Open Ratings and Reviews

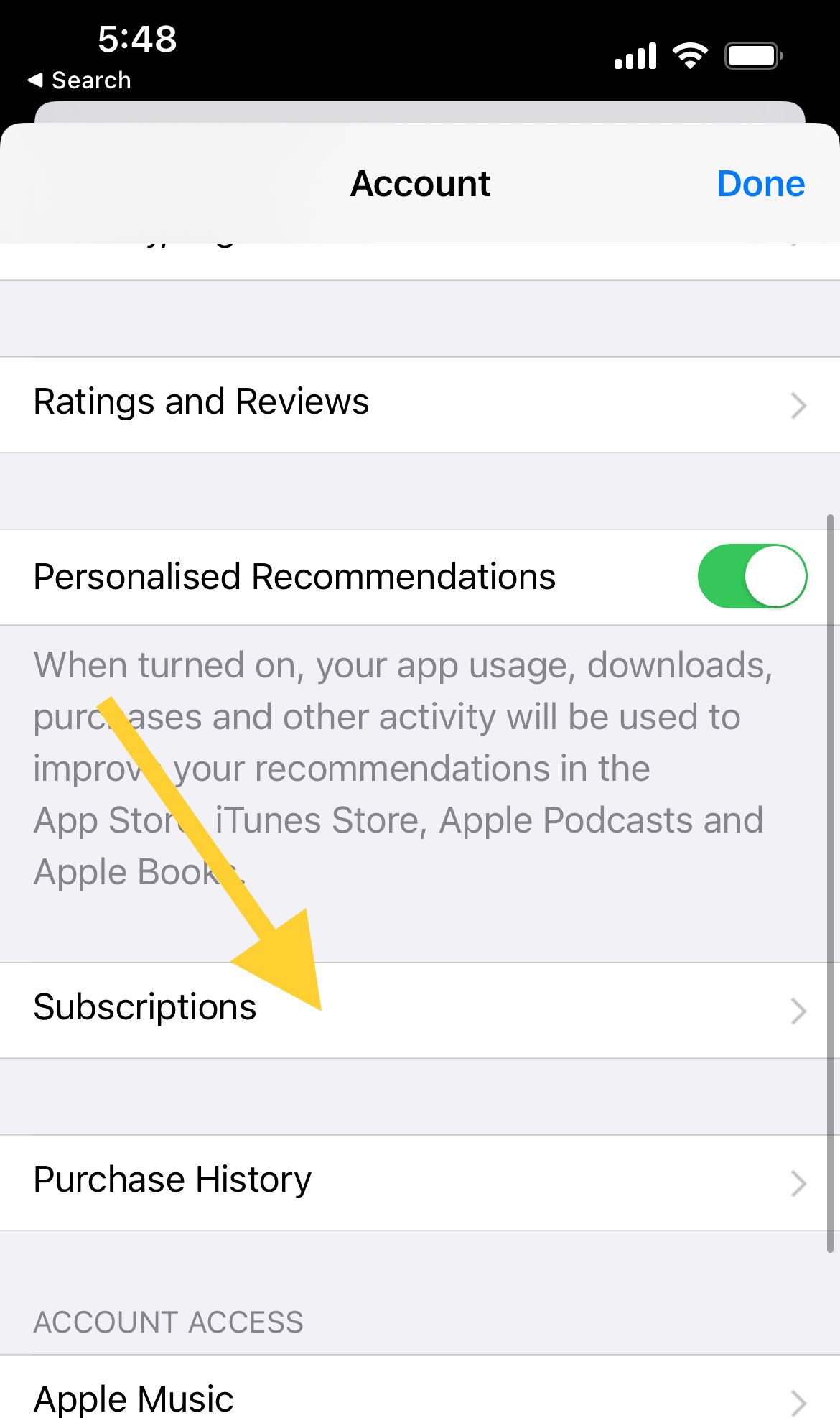(x=420, y=404)
